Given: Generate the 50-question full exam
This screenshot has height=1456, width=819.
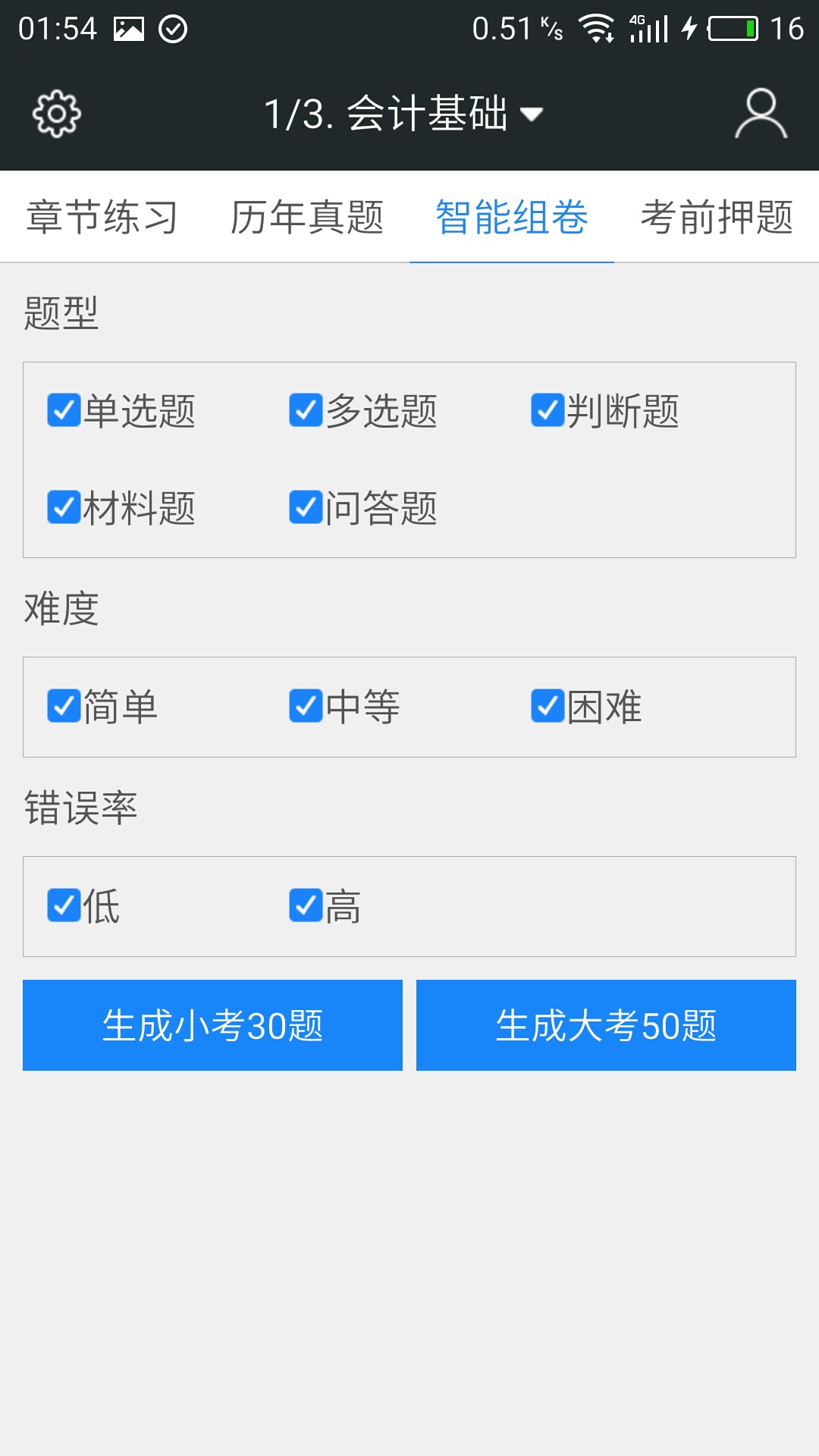Looking at the screenshot, I should pos(606,1025).
